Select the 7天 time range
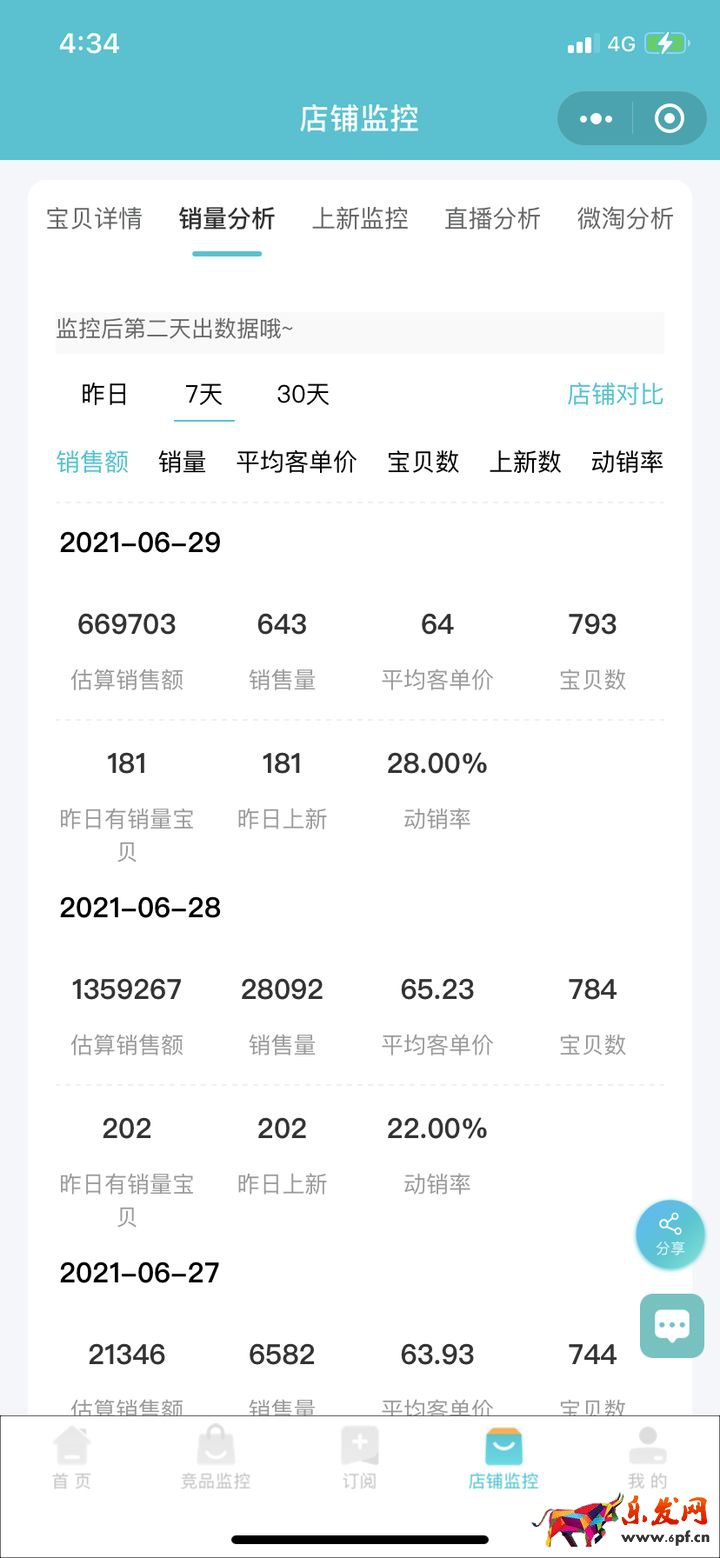The width and height of the screenshot is (720, 1558). [204, 394]
